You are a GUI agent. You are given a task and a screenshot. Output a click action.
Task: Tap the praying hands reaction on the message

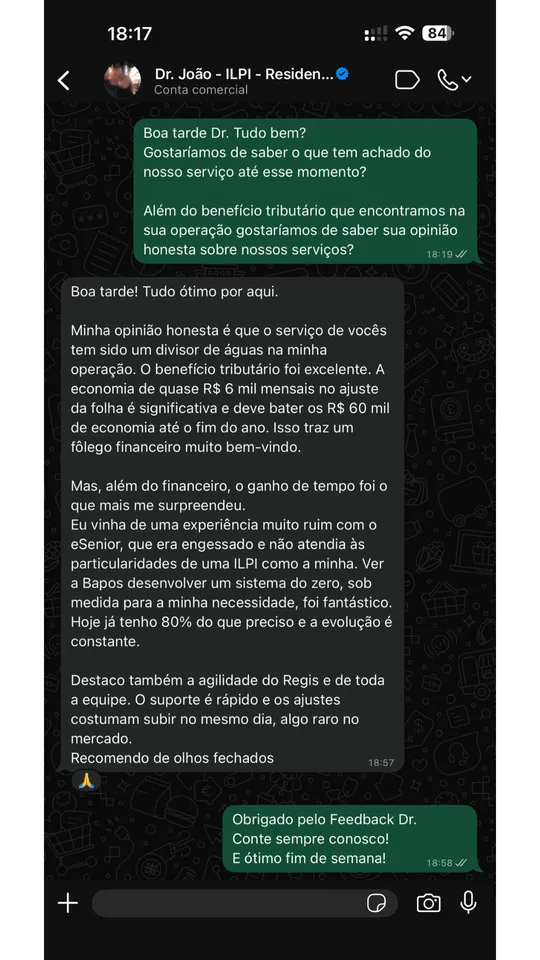coord(87,781)
